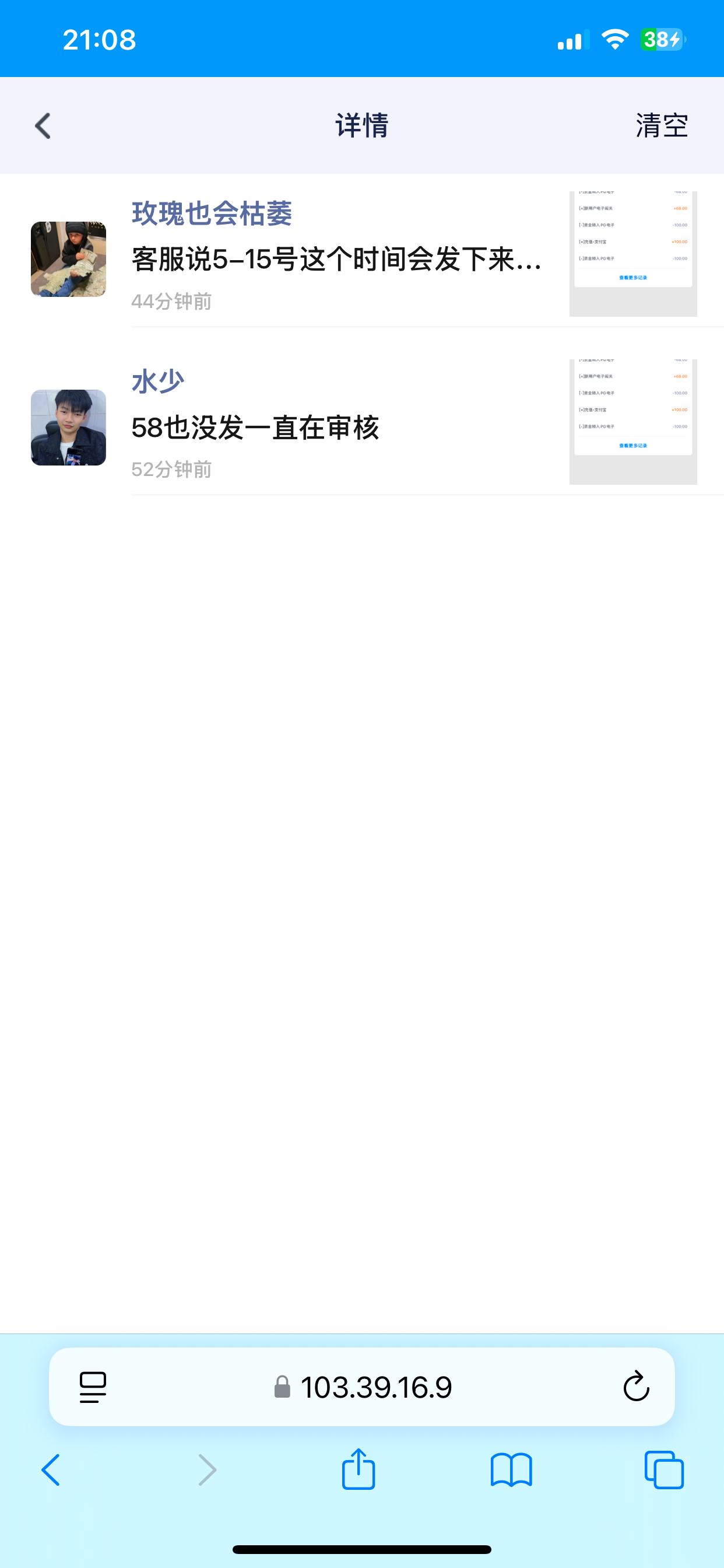The image size is (724, 1568).
Task: Share this page
Action: [359, 1470]
